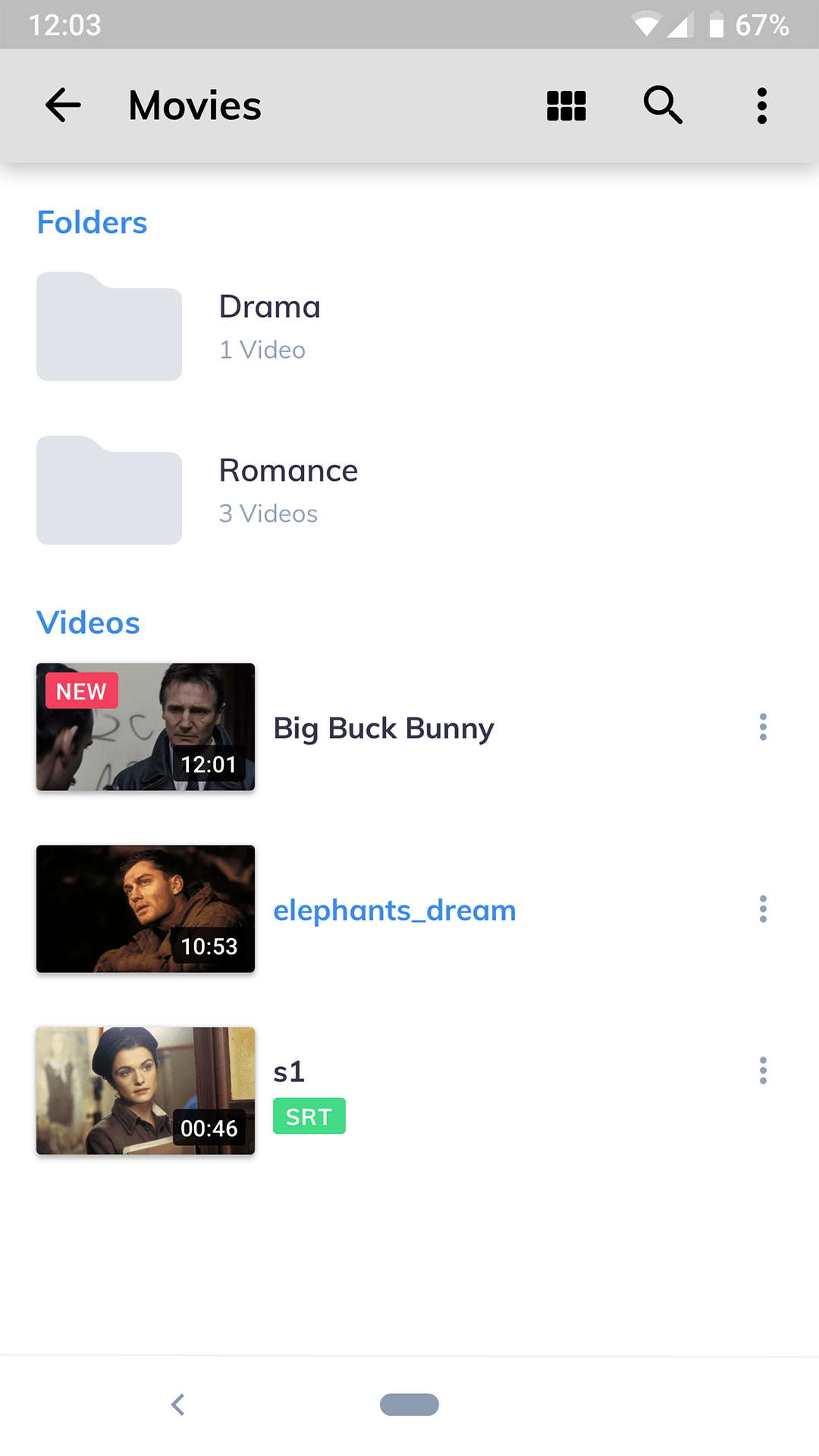Viewport: 819px width, 1456px height.
Task: Tap the NEW badge on Big Buck Bunny
Action: point(81,691)
